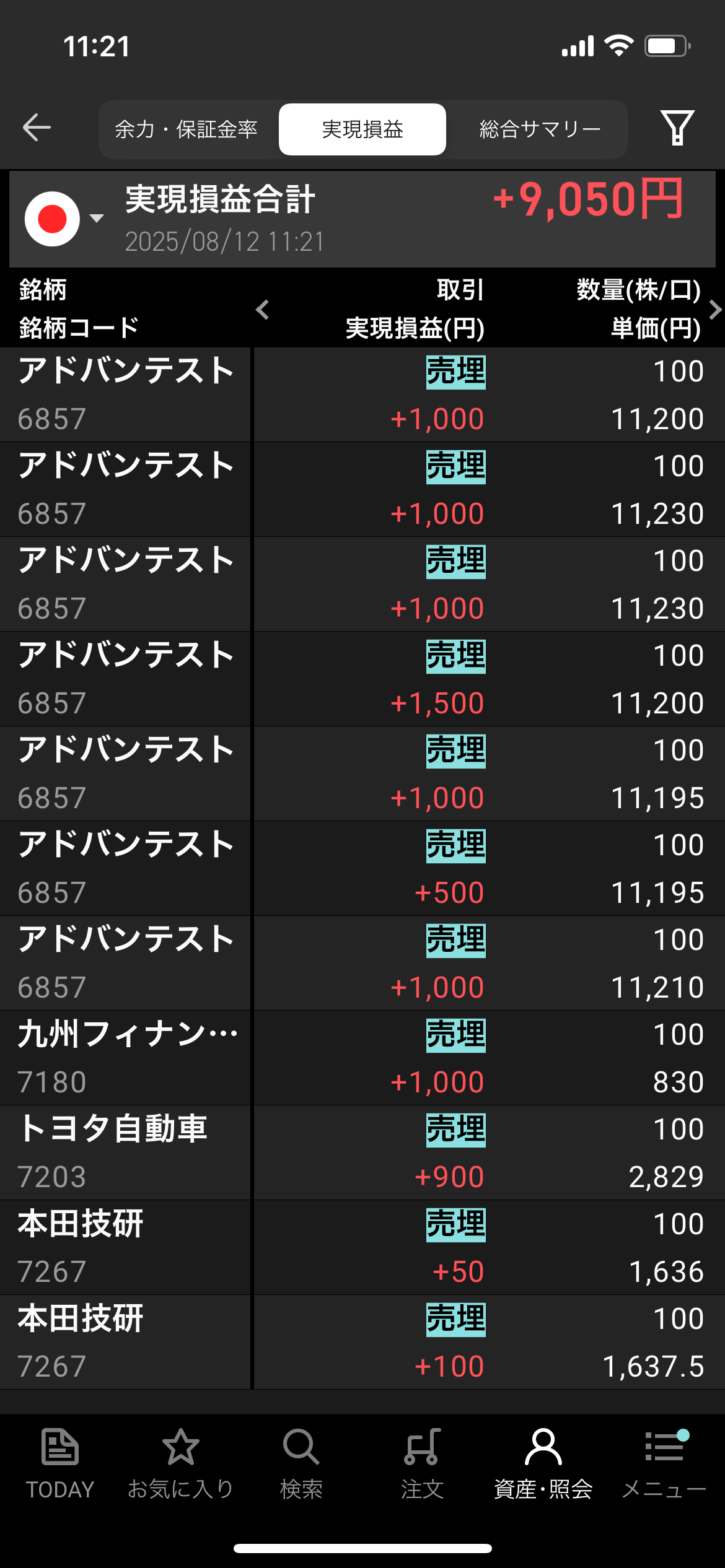
Task: Go back with the arrow icon
Action: click(x=37, y=128)
